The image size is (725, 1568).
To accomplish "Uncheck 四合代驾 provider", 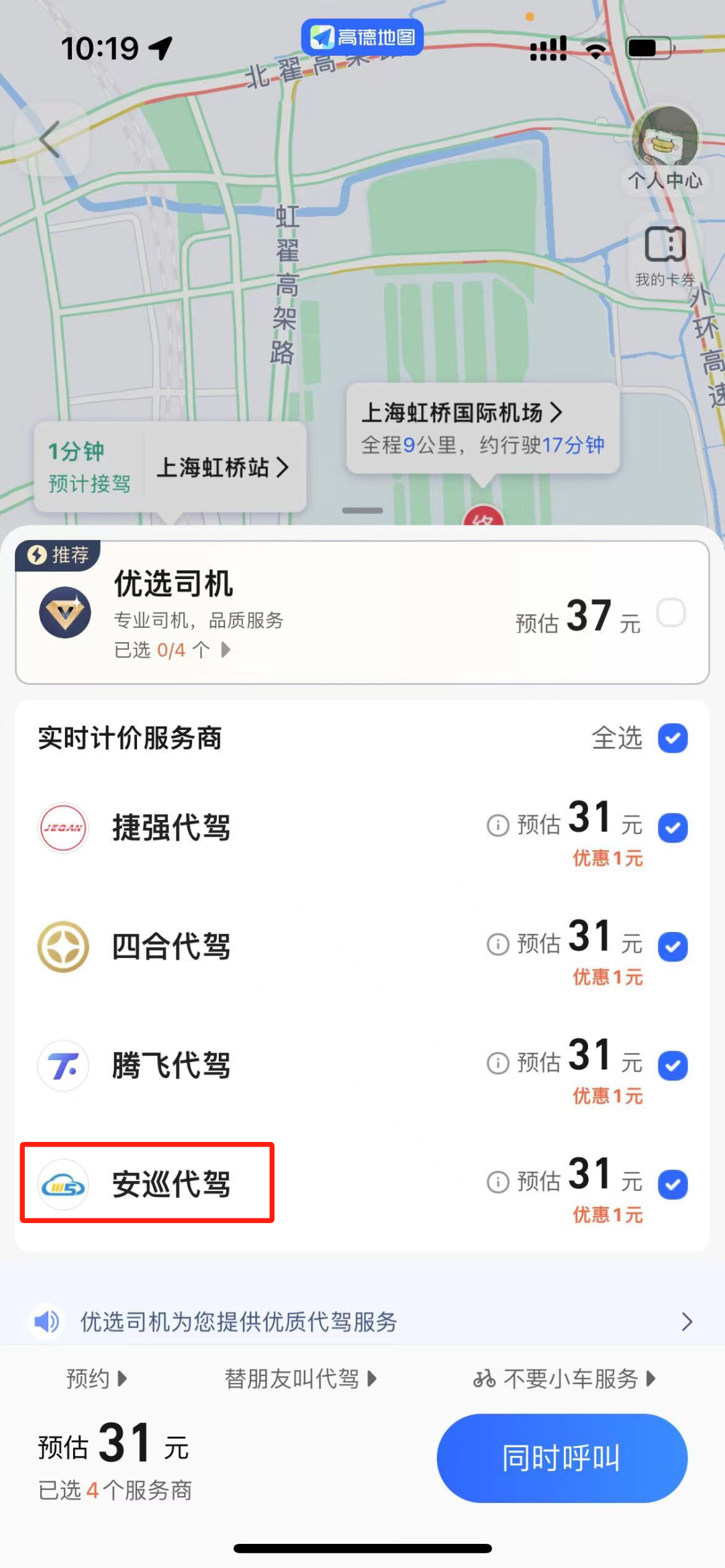I will (673, 947).
